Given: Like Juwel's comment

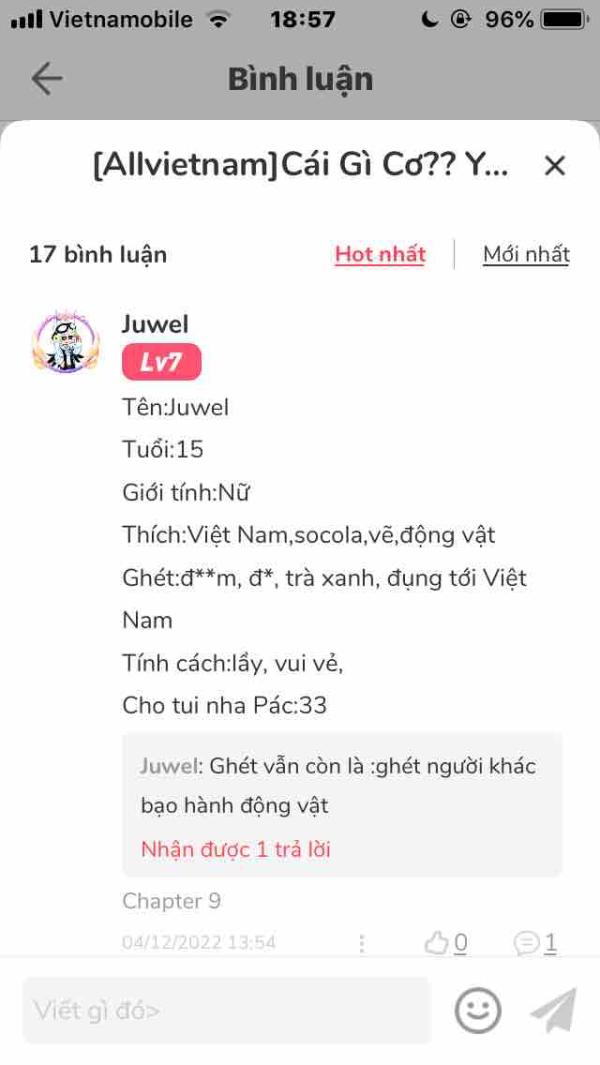Looking at the screenshot, I should (x=446, y=943).
